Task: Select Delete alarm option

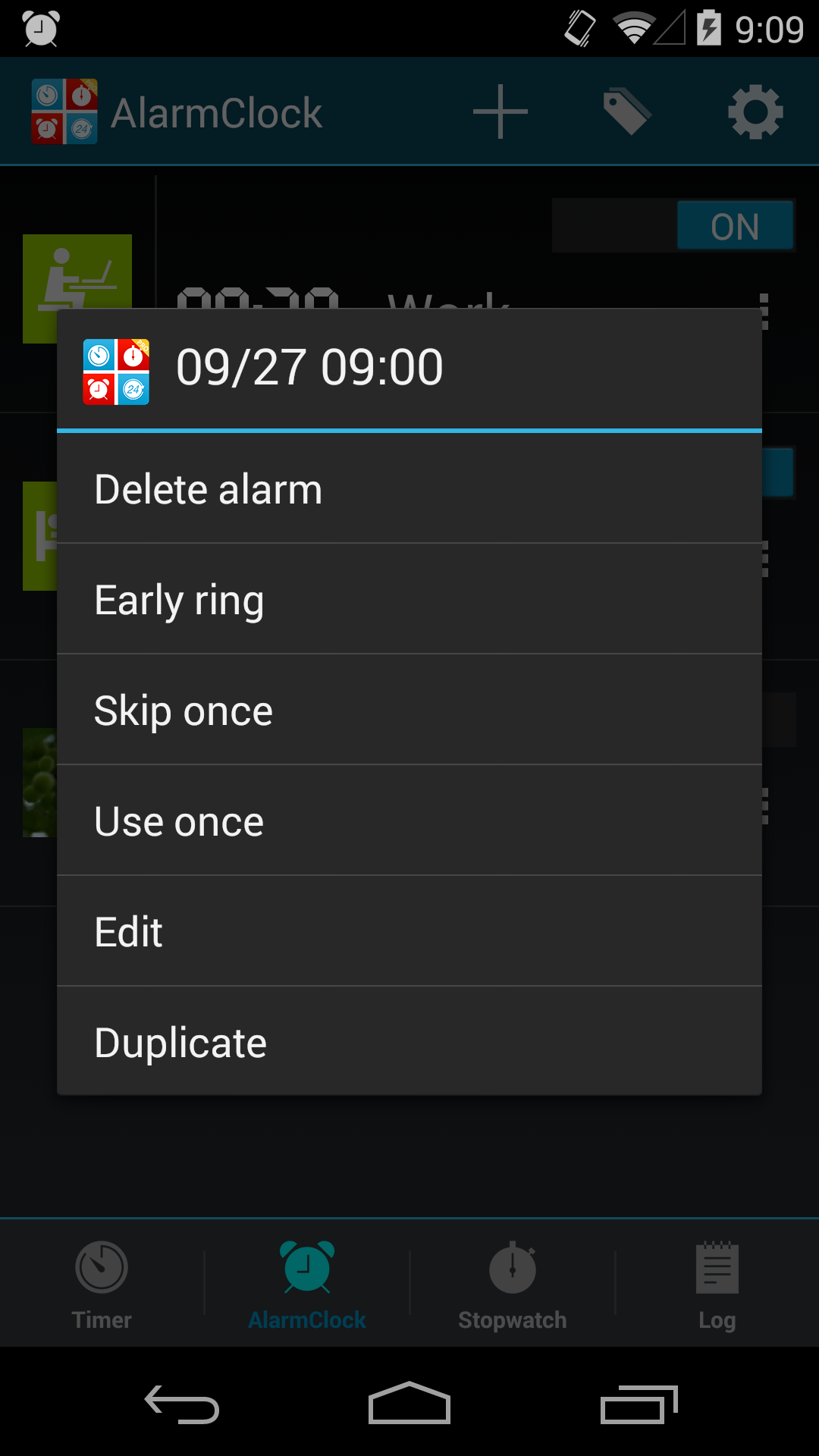Action: pyautogui.click(x=409, y=489)
